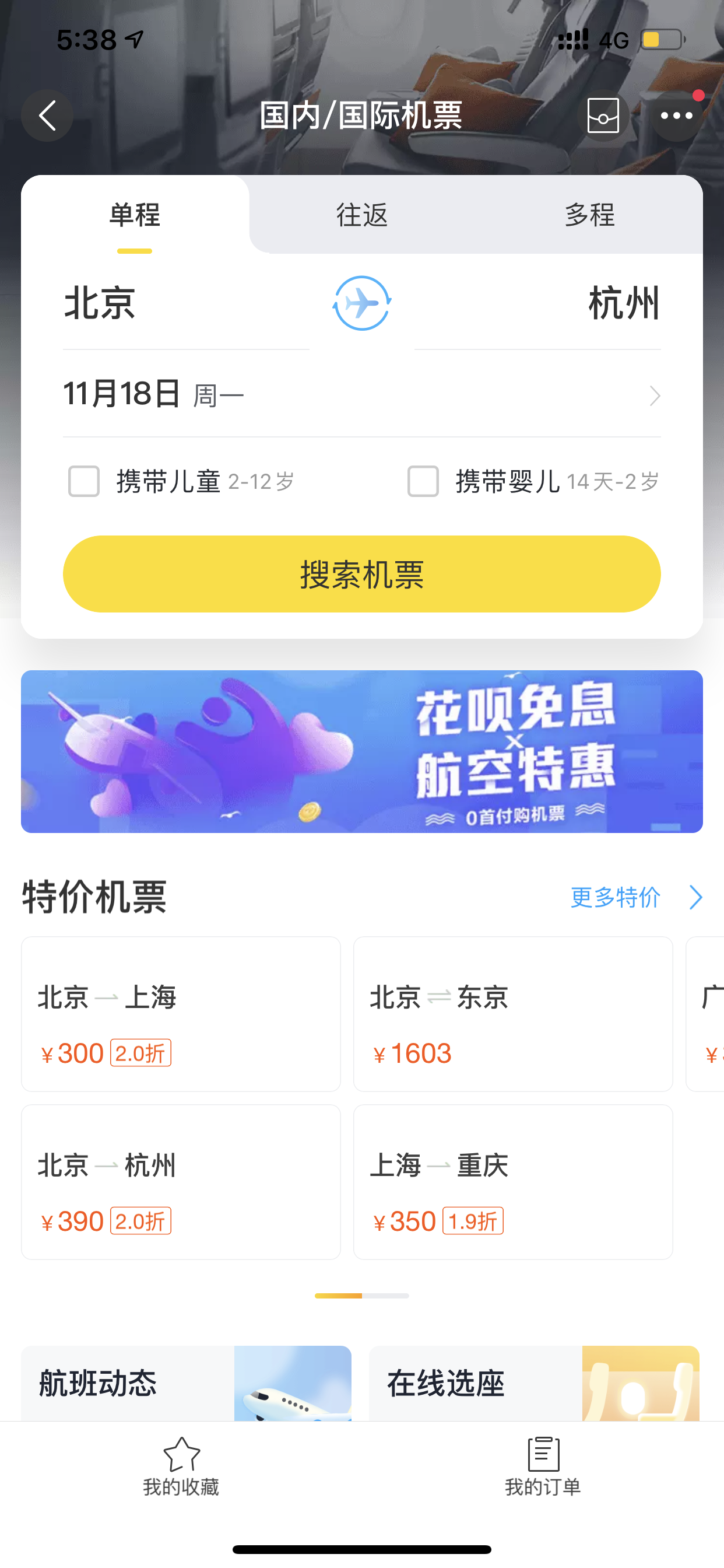This screenshot has height=1568, width=724.
Task: Select the 单程 one-way tab
Action: coord(135,215)
